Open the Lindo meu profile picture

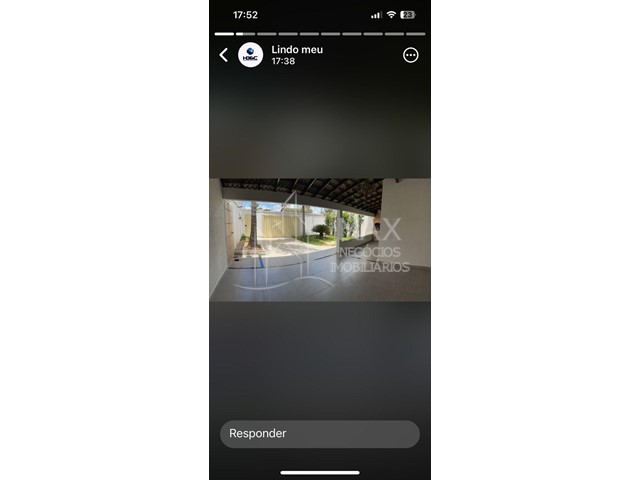pos(250,55)
